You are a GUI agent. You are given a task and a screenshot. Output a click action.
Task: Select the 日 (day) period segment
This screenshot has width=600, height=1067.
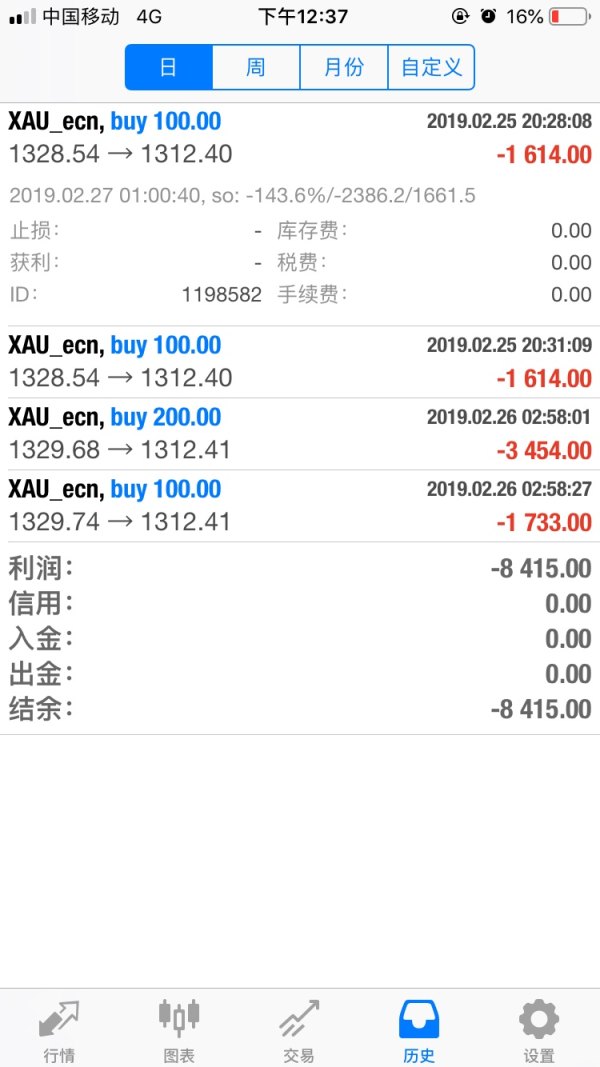tap(169, 68)
